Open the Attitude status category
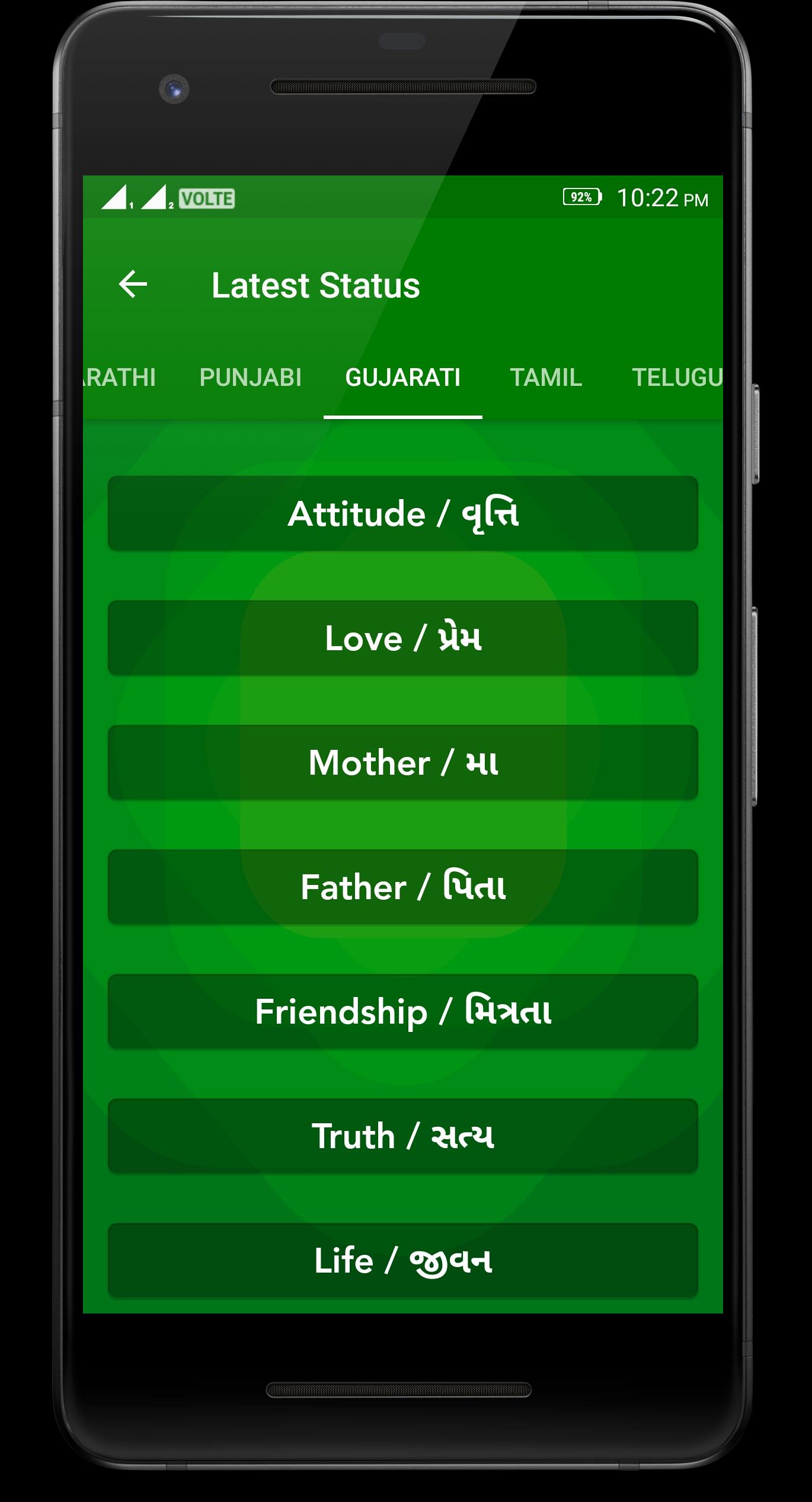812x1502 pixels. click(403, 513)
